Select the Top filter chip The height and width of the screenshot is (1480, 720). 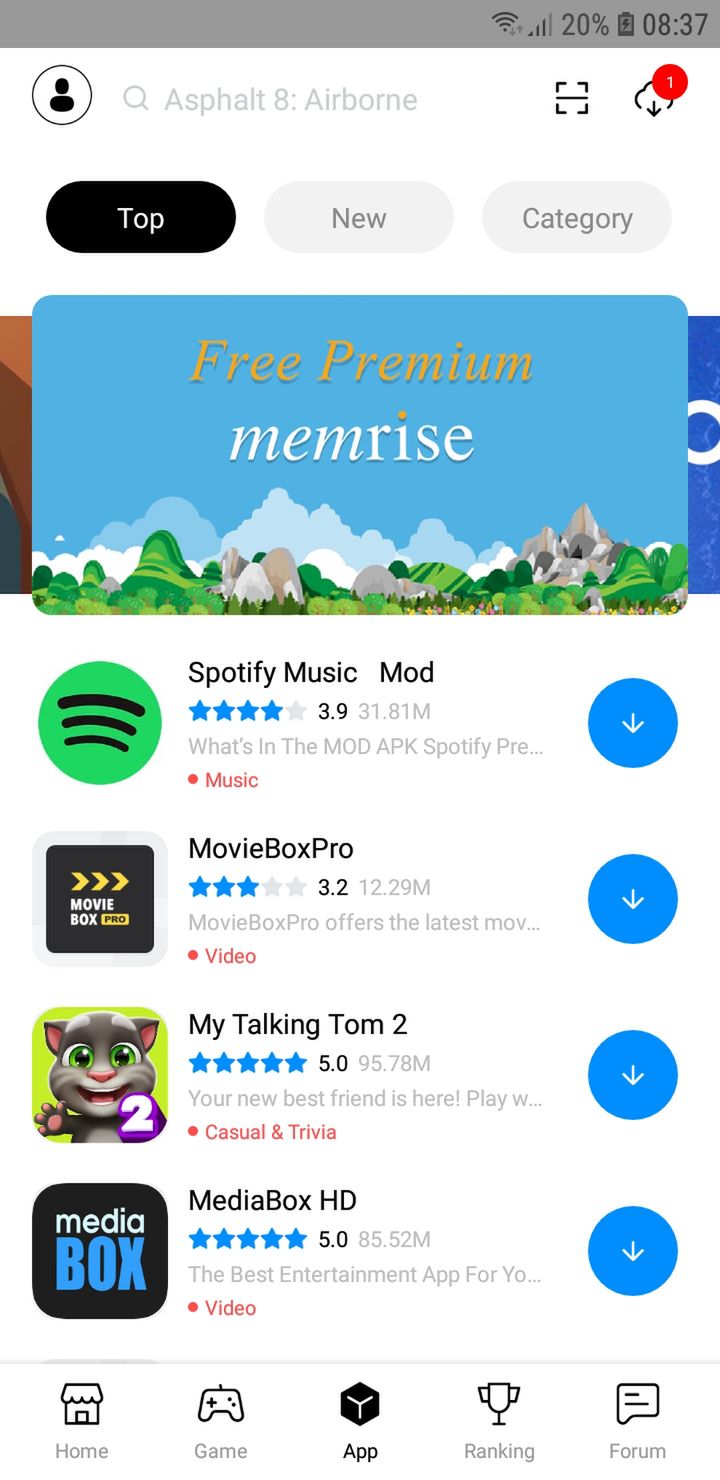[141, 217]
